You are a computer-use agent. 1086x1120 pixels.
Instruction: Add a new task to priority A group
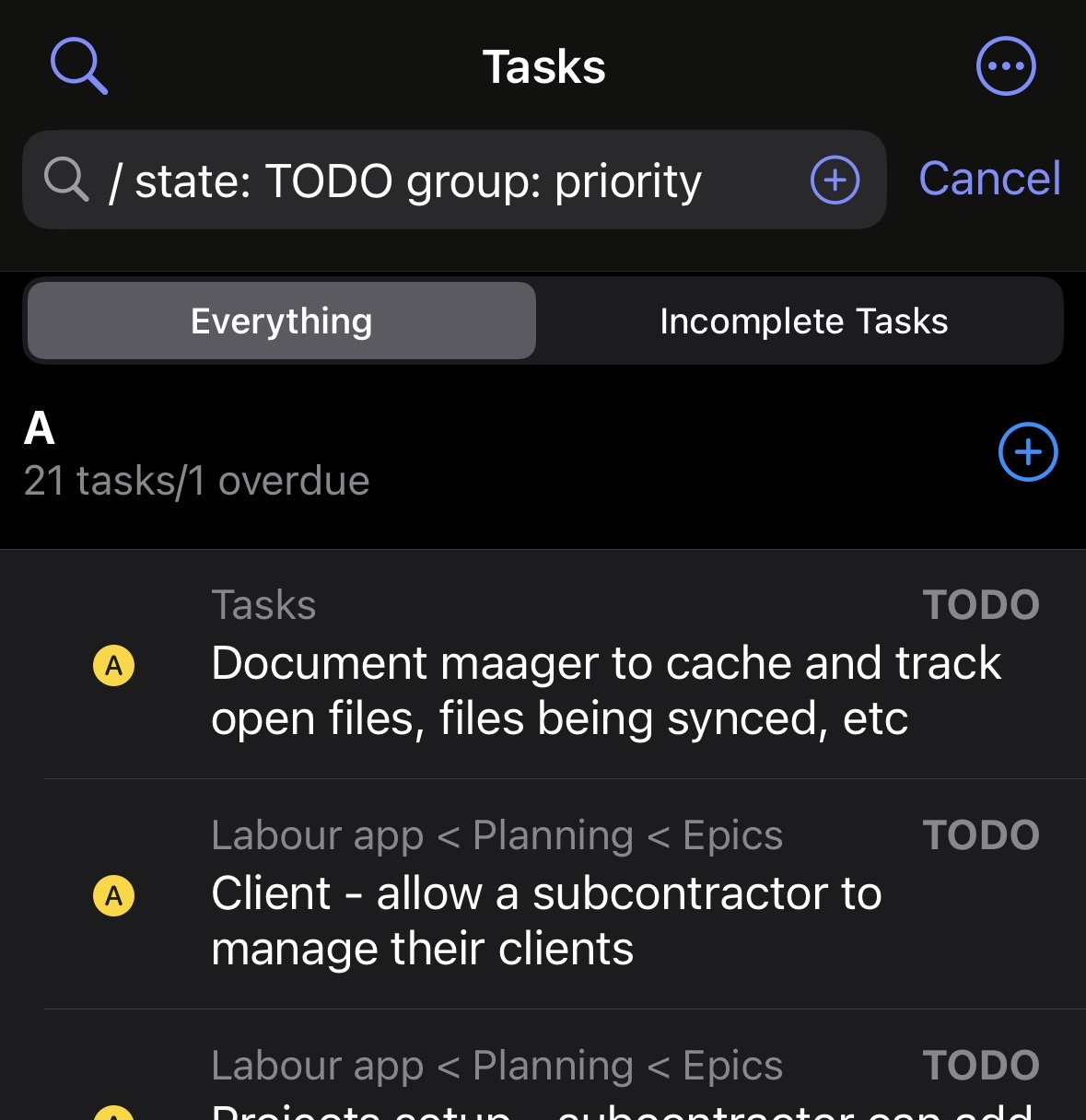coord(1027,452)
